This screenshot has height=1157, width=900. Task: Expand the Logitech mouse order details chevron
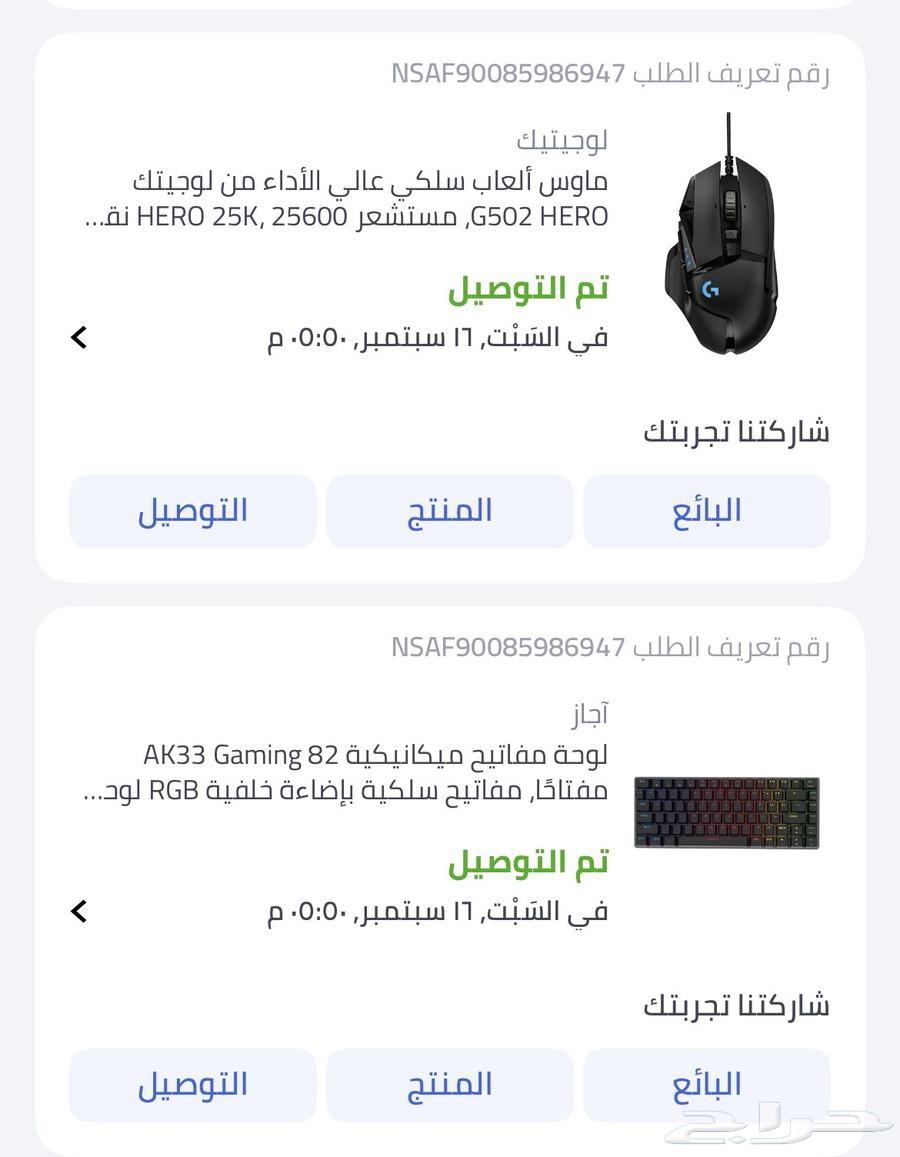78,337
